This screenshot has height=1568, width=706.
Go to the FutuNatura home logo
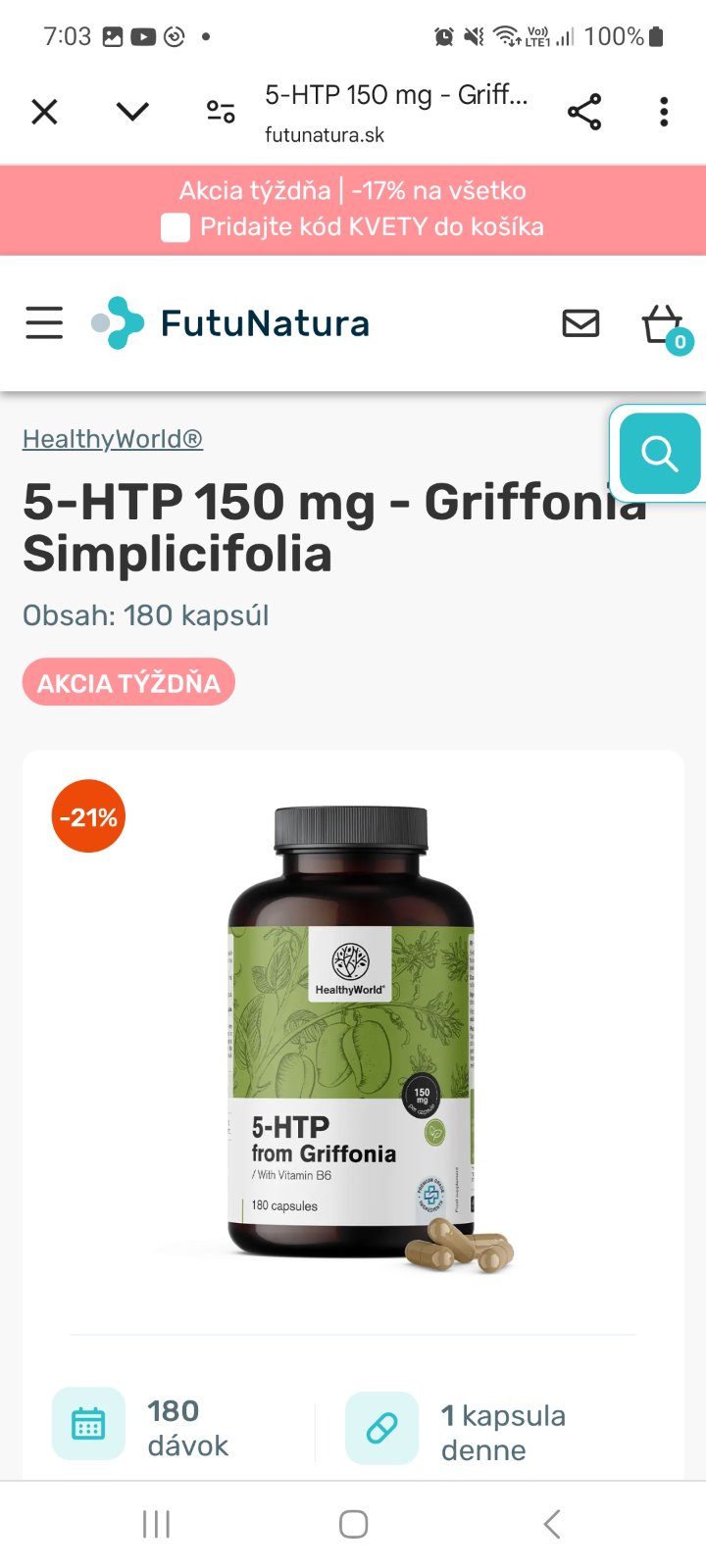click(x=231, y=322)
